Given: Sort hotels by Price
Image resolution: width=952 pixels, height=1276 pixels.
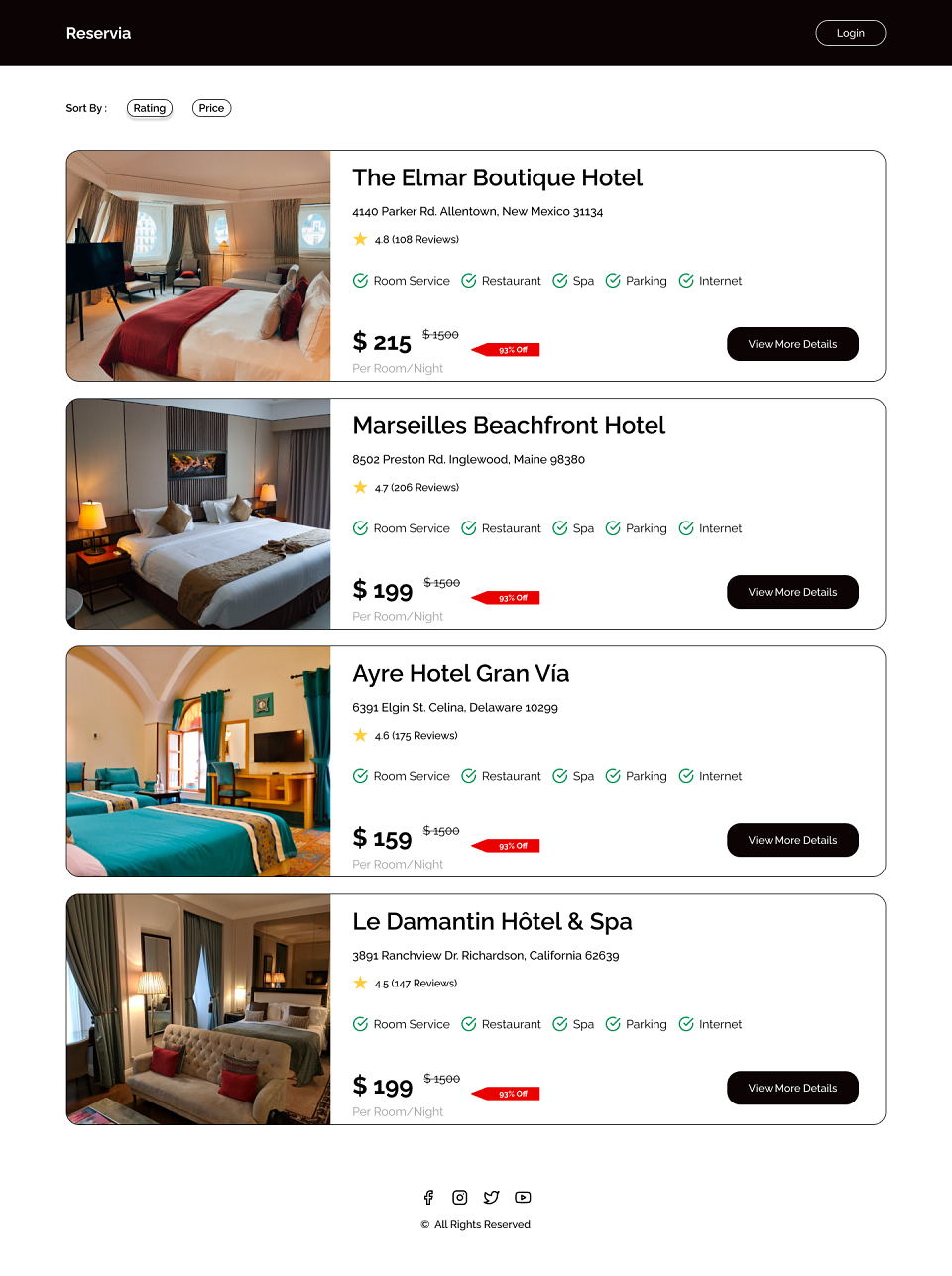Looking at the screenshot, I should click(211, 108).
